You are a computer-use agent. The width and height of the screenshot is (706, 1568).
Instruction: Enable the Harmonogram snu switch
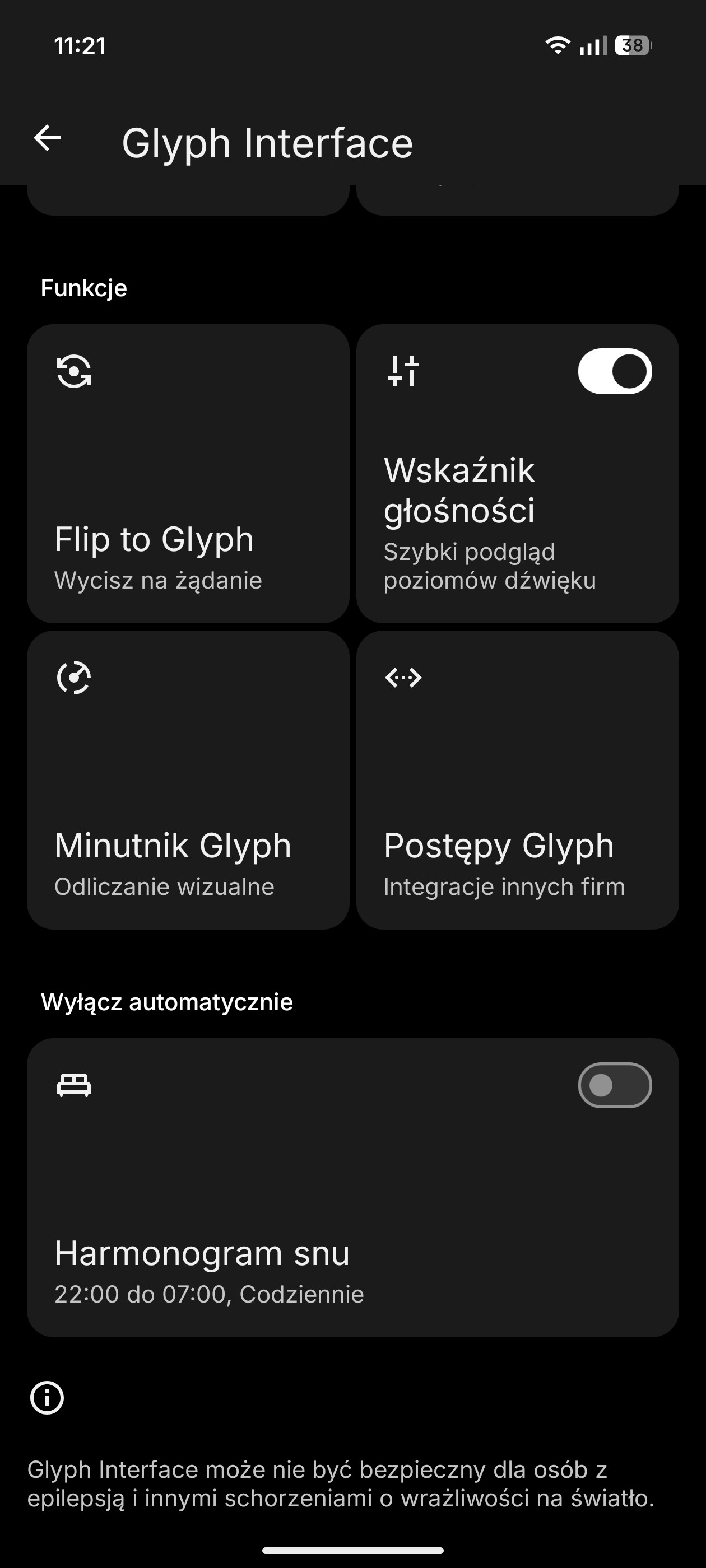point(615,1085)
